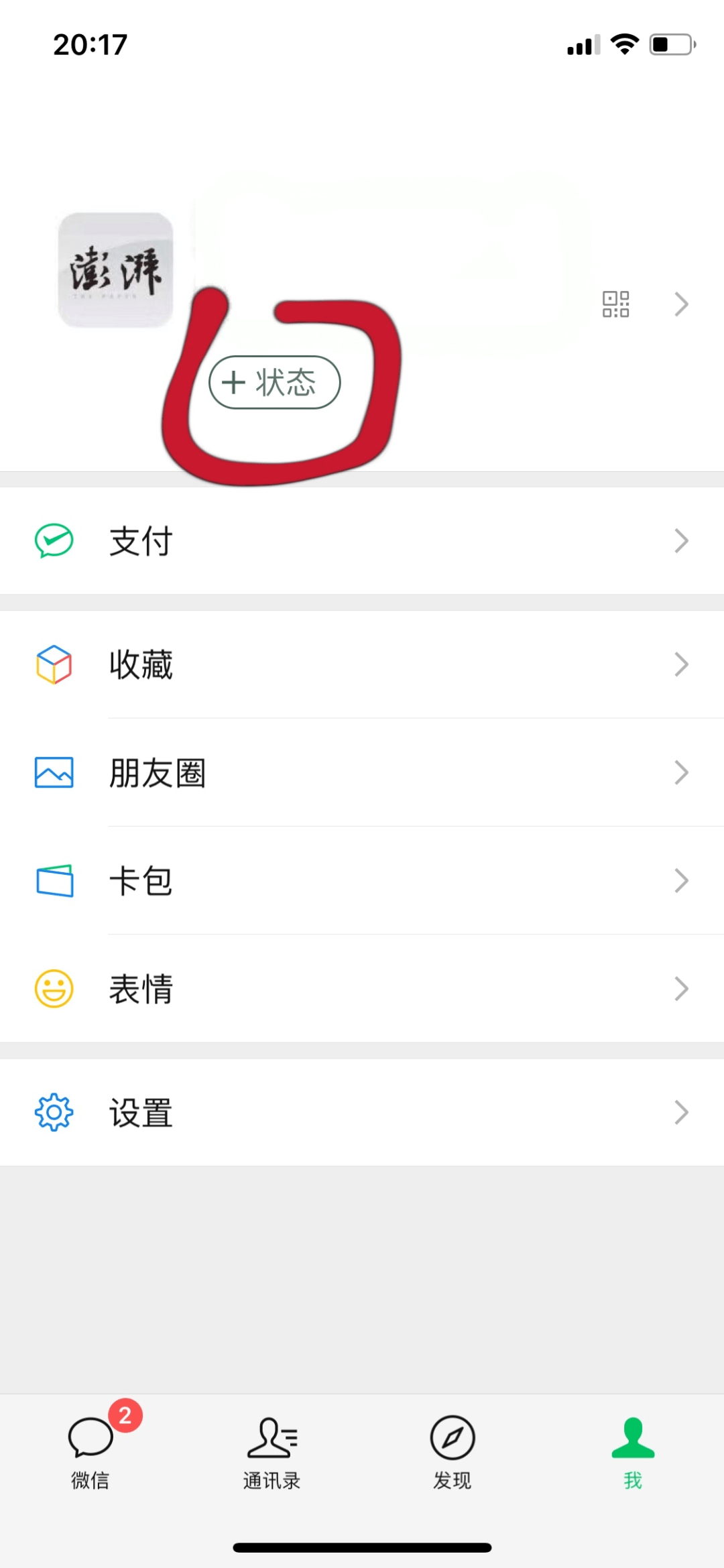Screen dimensions: 724x1568
Task: Tap the battery level indicator
Action: [669, 43]
